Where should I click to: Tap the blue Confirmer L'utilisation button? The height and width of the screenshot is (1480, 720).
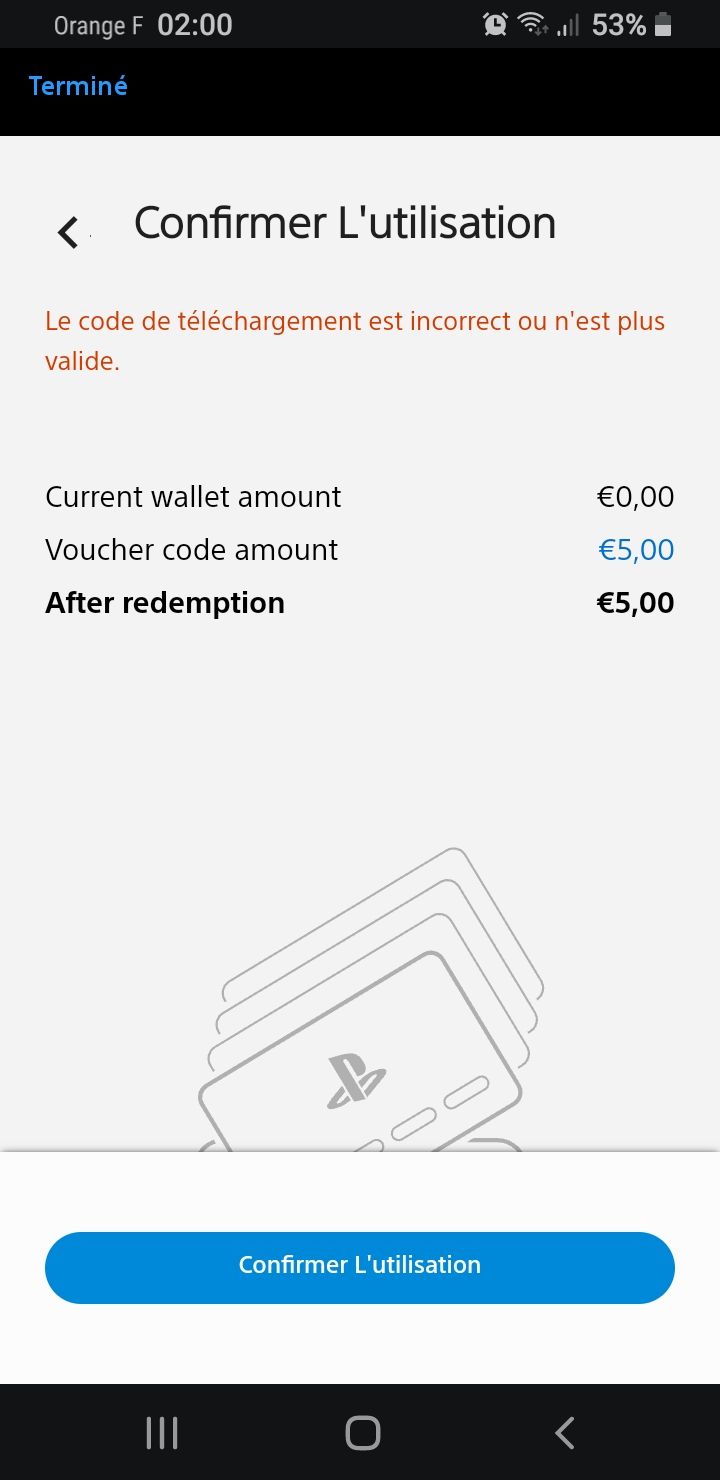pos(360,1267)
